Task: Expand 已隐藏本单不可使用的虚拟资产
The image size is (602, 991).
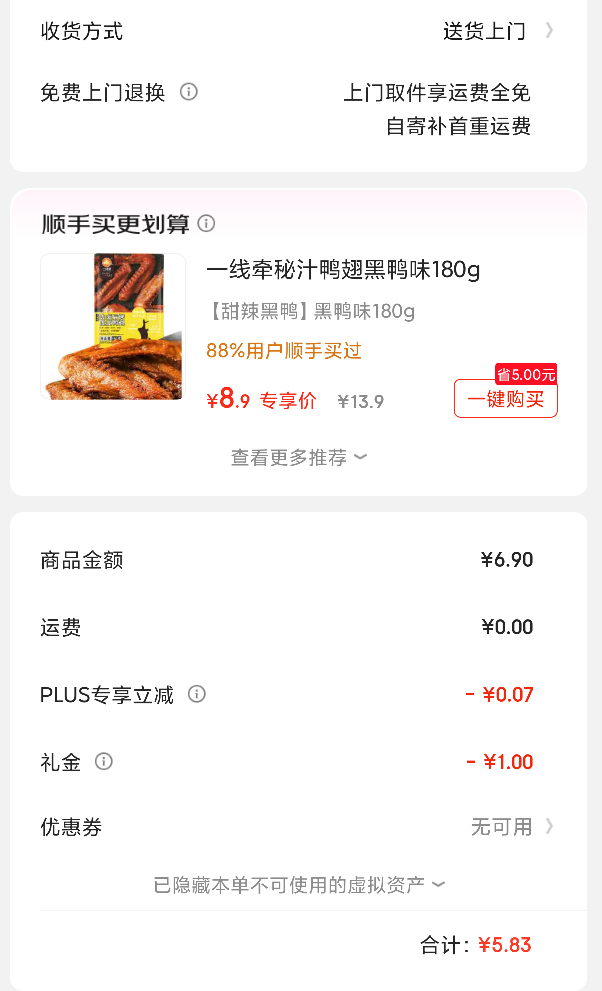Action: (x=299, y=885)
